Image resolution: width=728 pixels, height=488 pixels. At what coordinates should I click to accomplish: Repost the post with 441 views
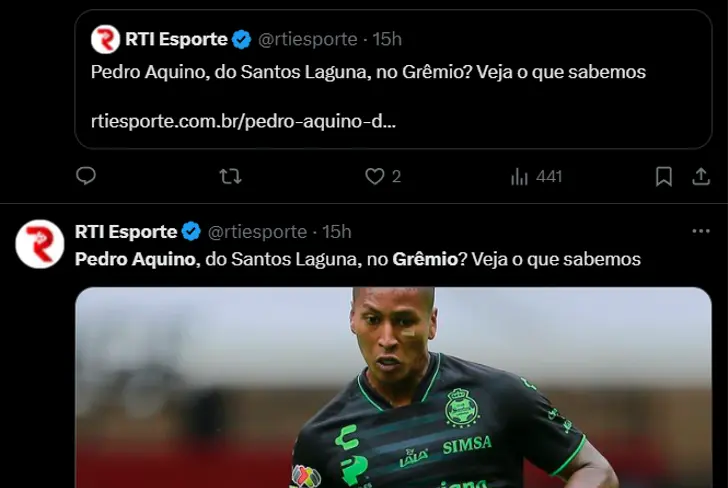click(x=230, y=177)
